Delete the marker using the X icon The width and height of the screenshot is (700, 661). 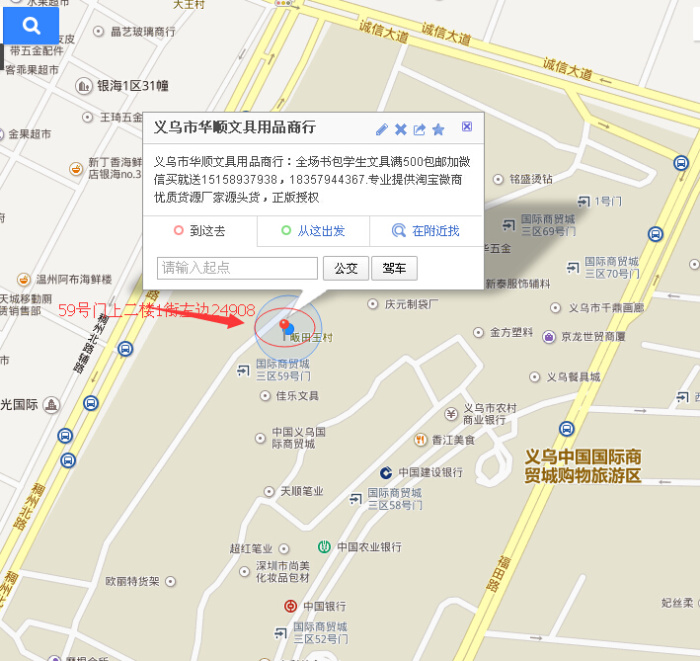(401, 130)
